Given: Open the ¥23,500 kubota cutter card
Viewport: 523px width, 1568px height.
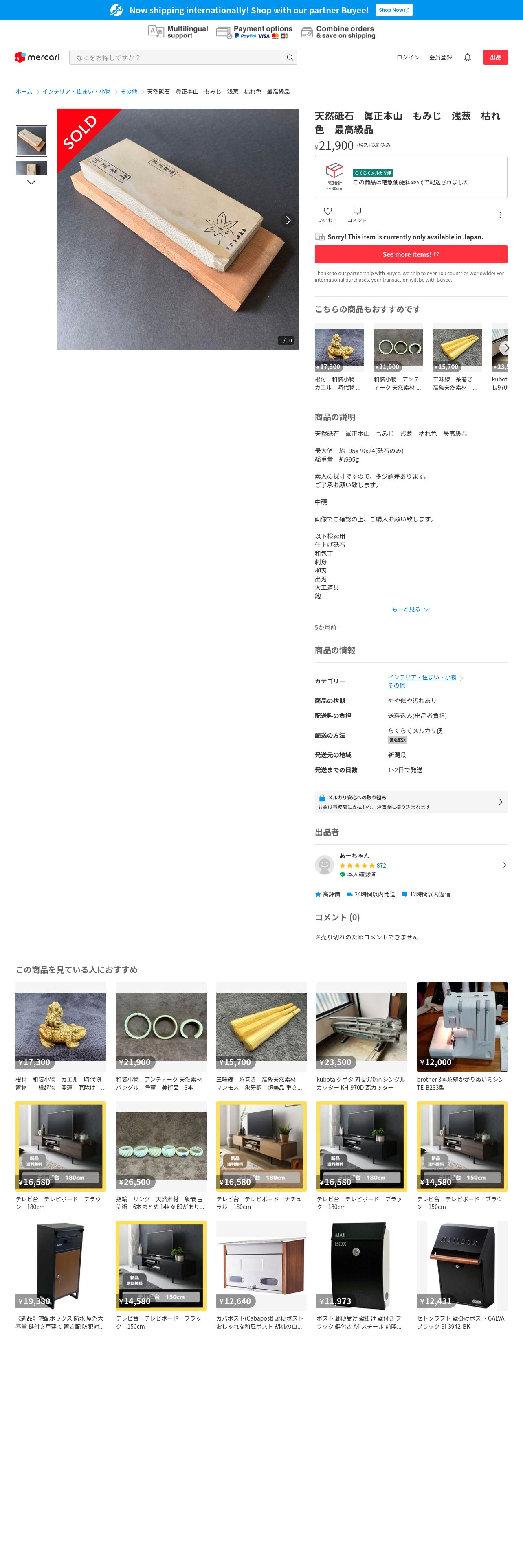Looking at the screenshot, I should [362, 1036].
